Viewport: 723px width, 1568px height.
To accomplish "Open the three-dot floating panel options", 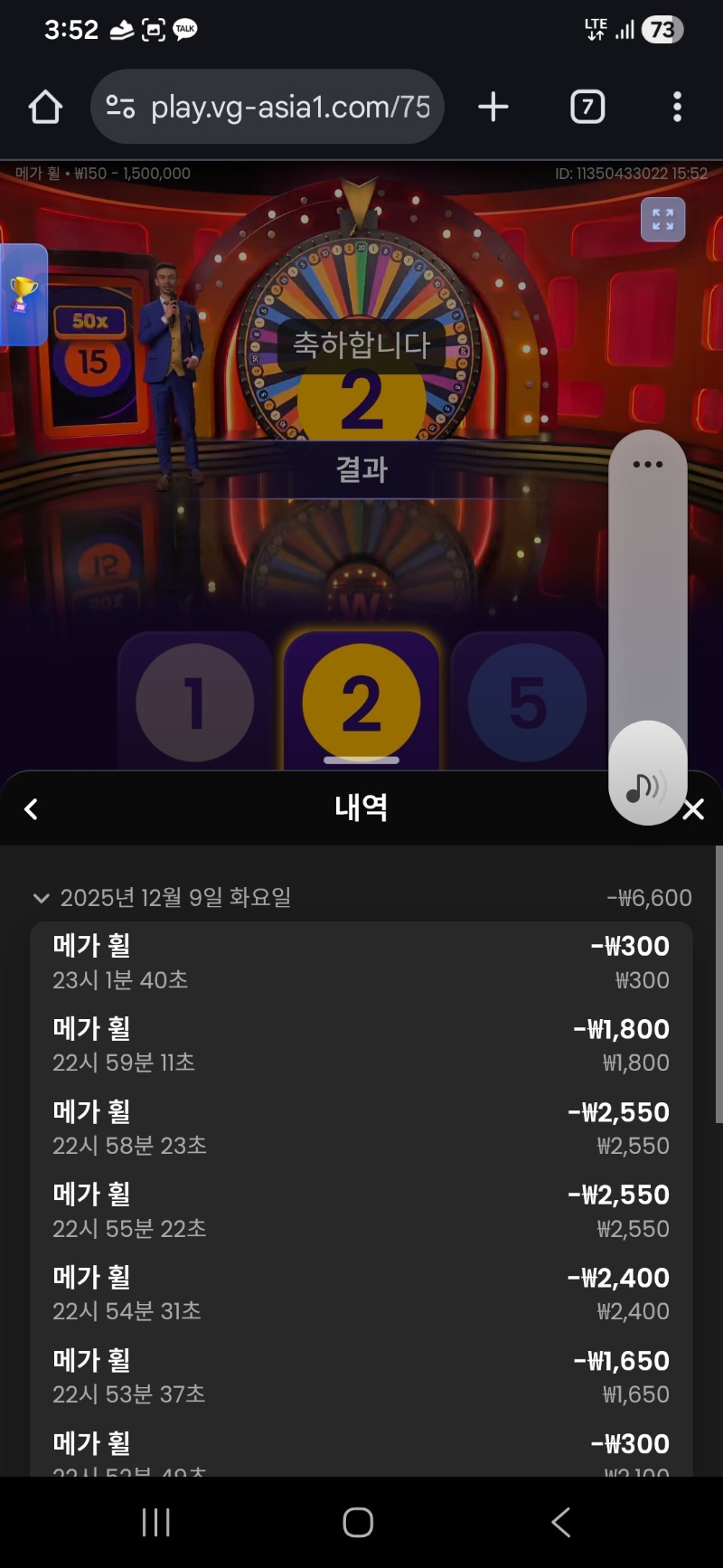I will coord(647,465).
